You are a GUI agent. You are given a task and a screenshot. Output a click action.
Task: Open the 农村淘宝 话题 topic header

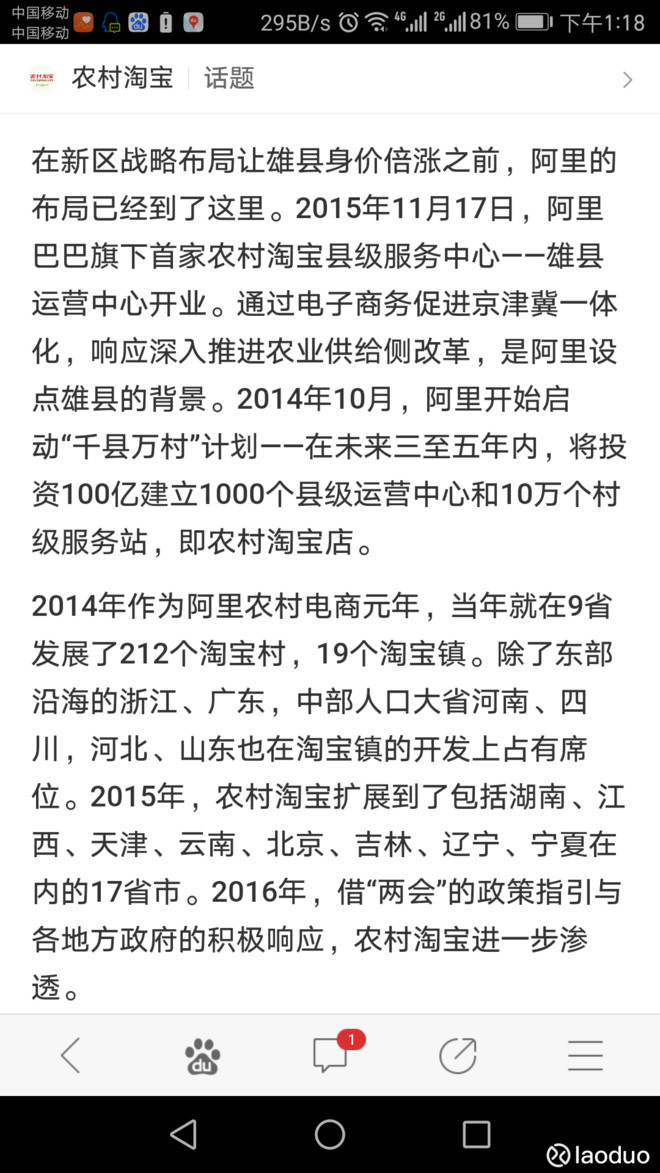click(330, 79)
